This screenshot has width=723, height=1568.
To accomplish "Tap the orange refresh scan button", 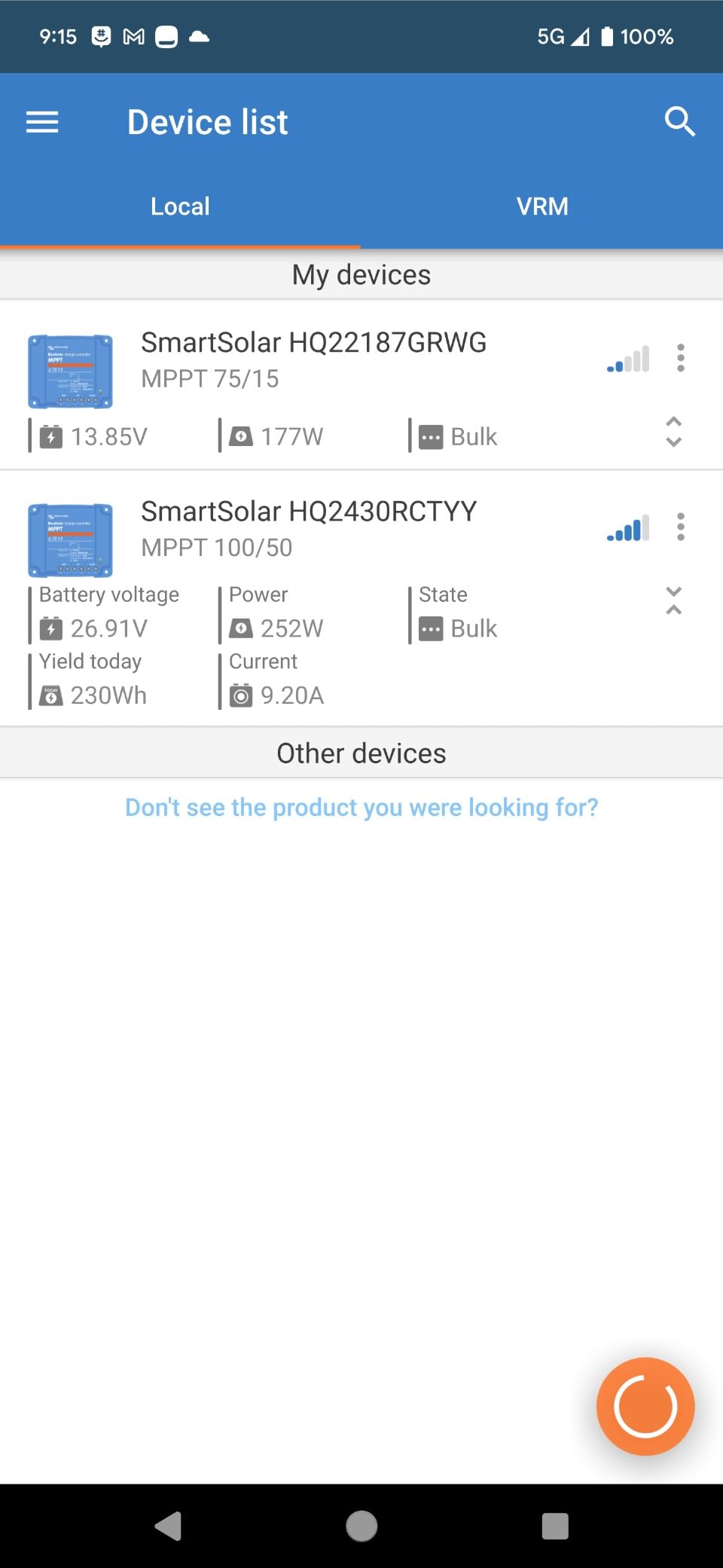I will [645, 1406].
